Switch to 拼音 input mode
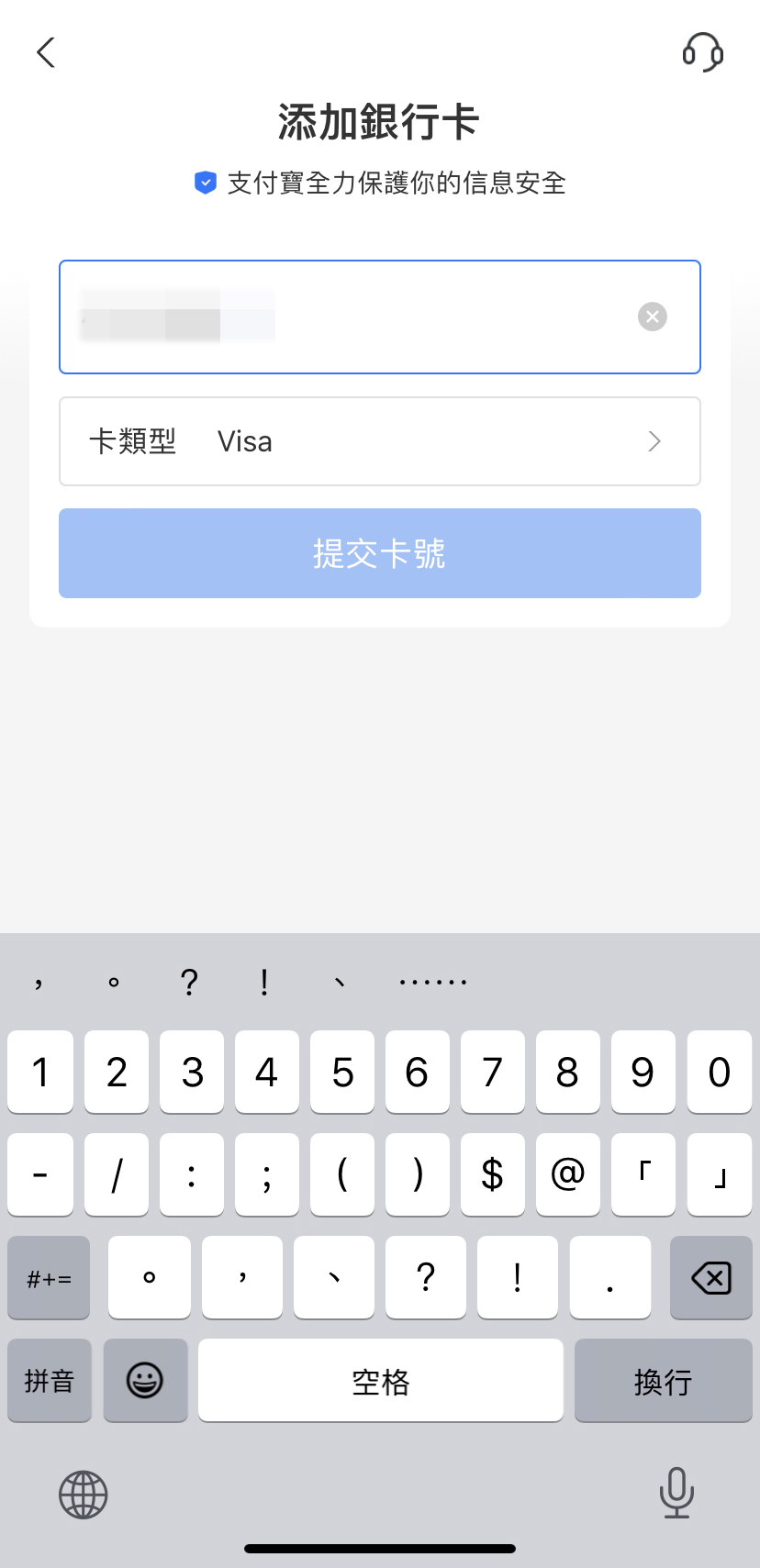The image size is (760, 1568). (49, 1380)
